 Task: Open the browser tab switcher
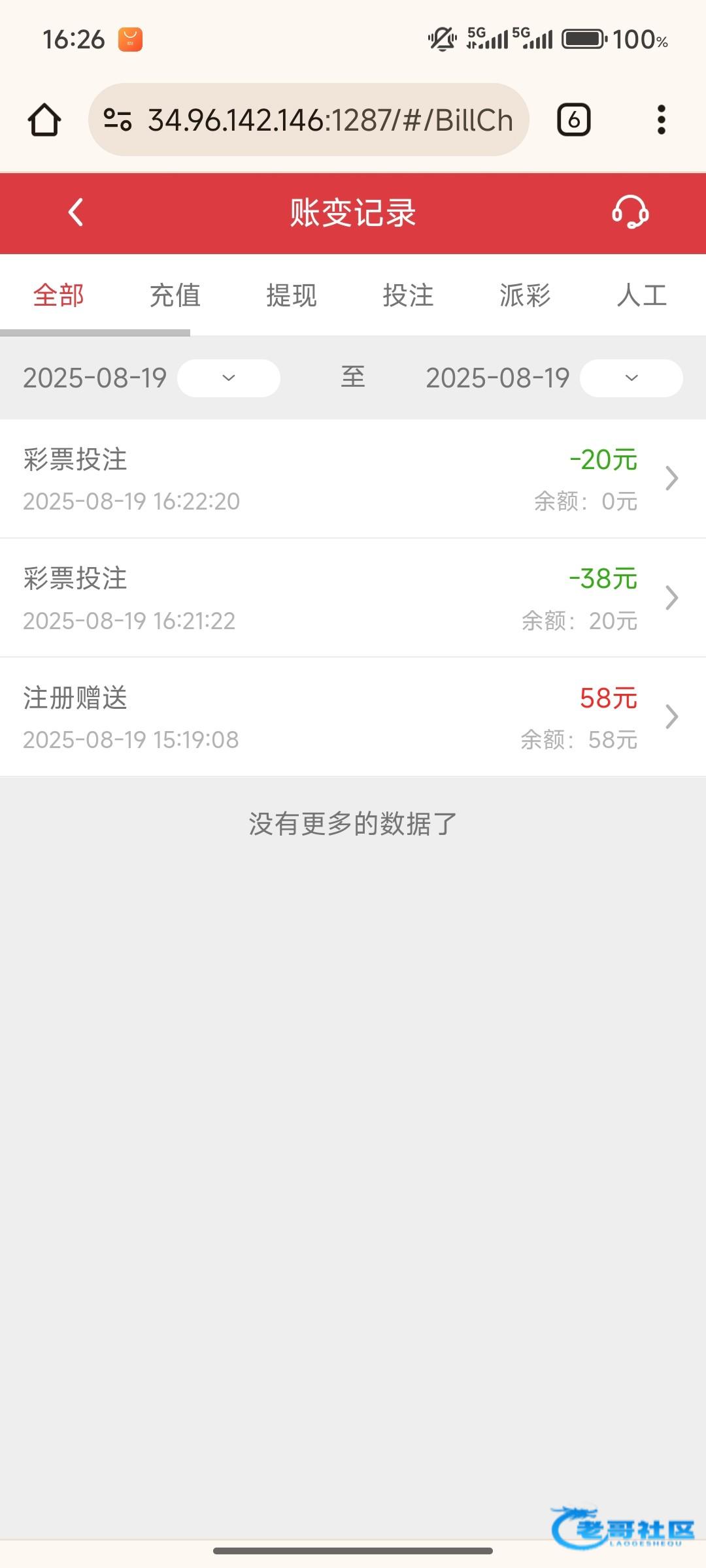tap(573, 120)
